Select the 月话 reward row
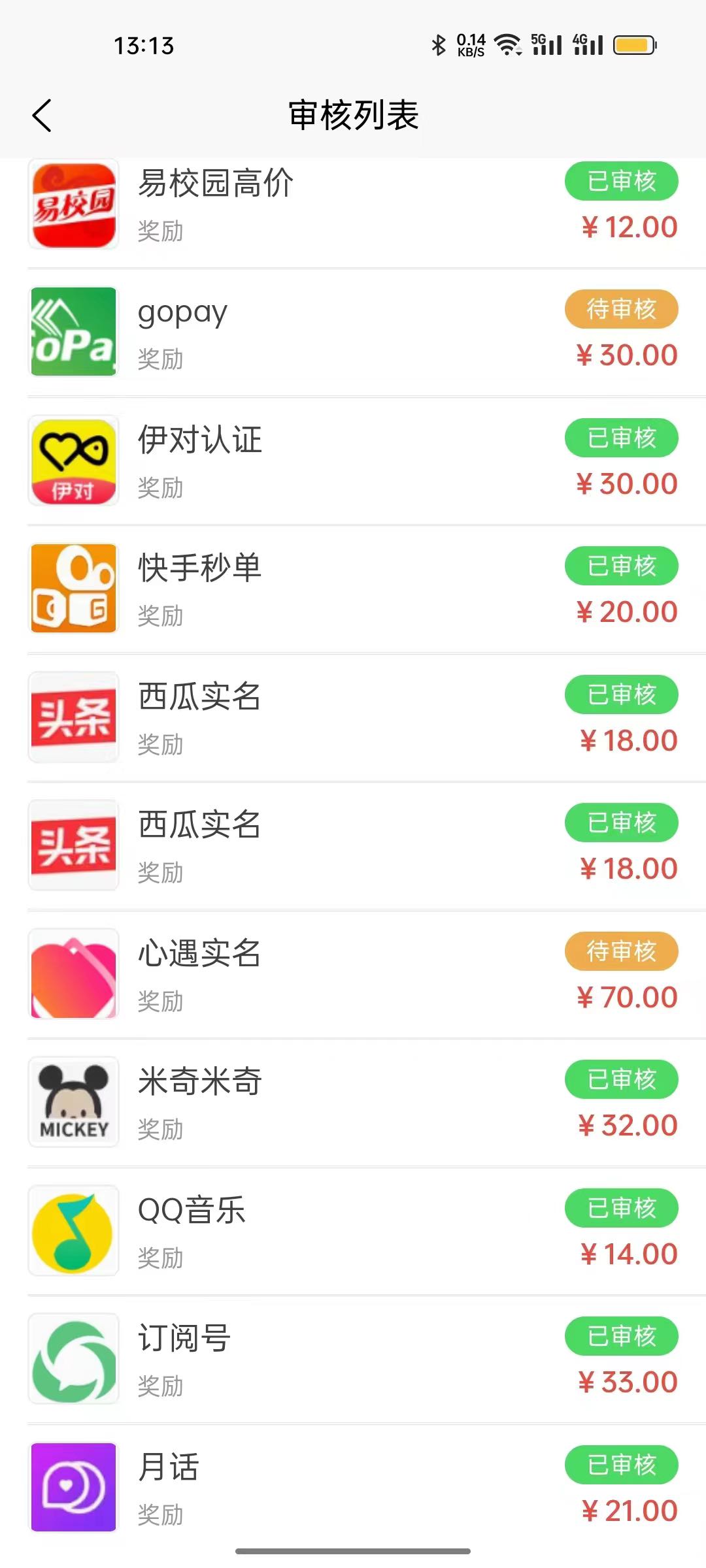Viewport: 706px width, 1568px height. coord(353,1488)
